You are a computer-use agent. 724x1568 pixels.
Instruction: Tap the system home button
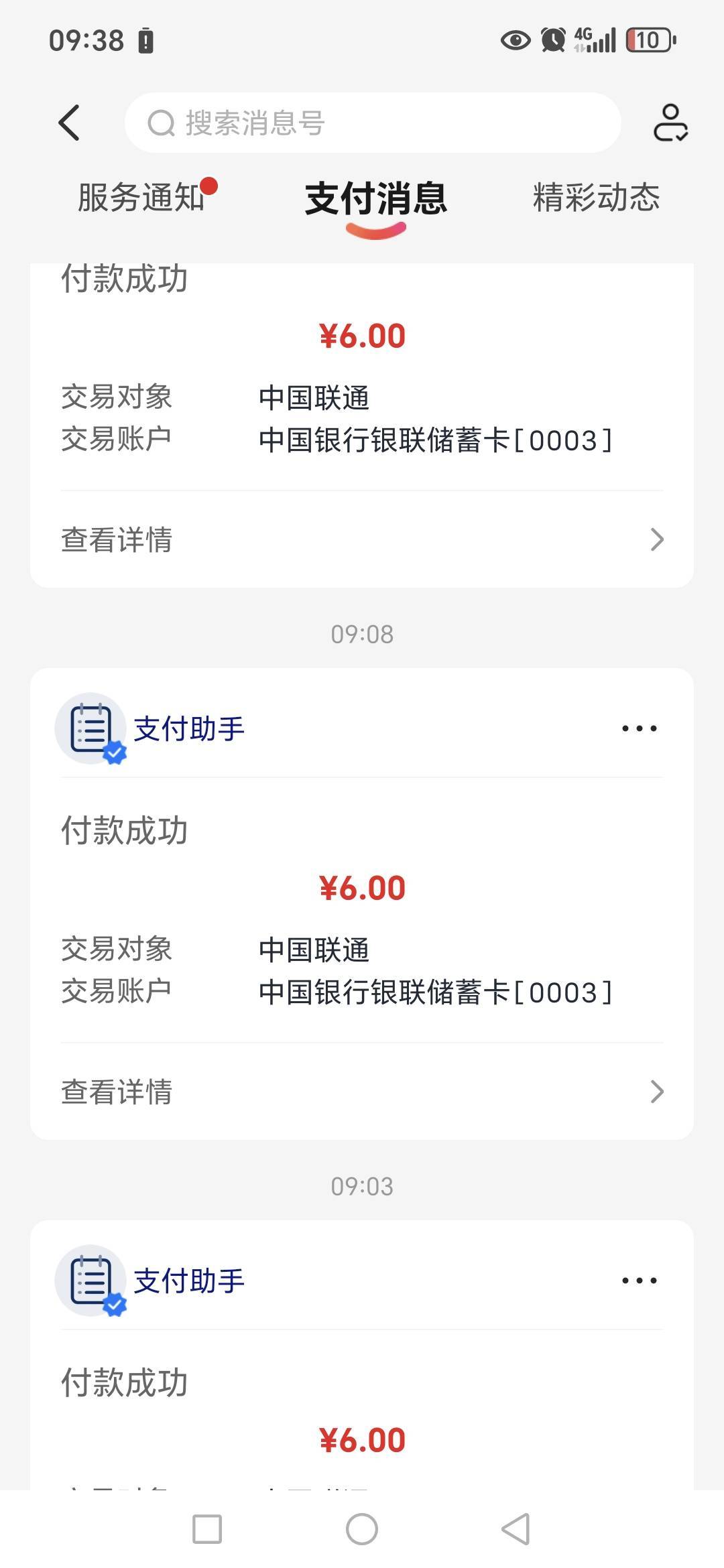[362, 1529]
